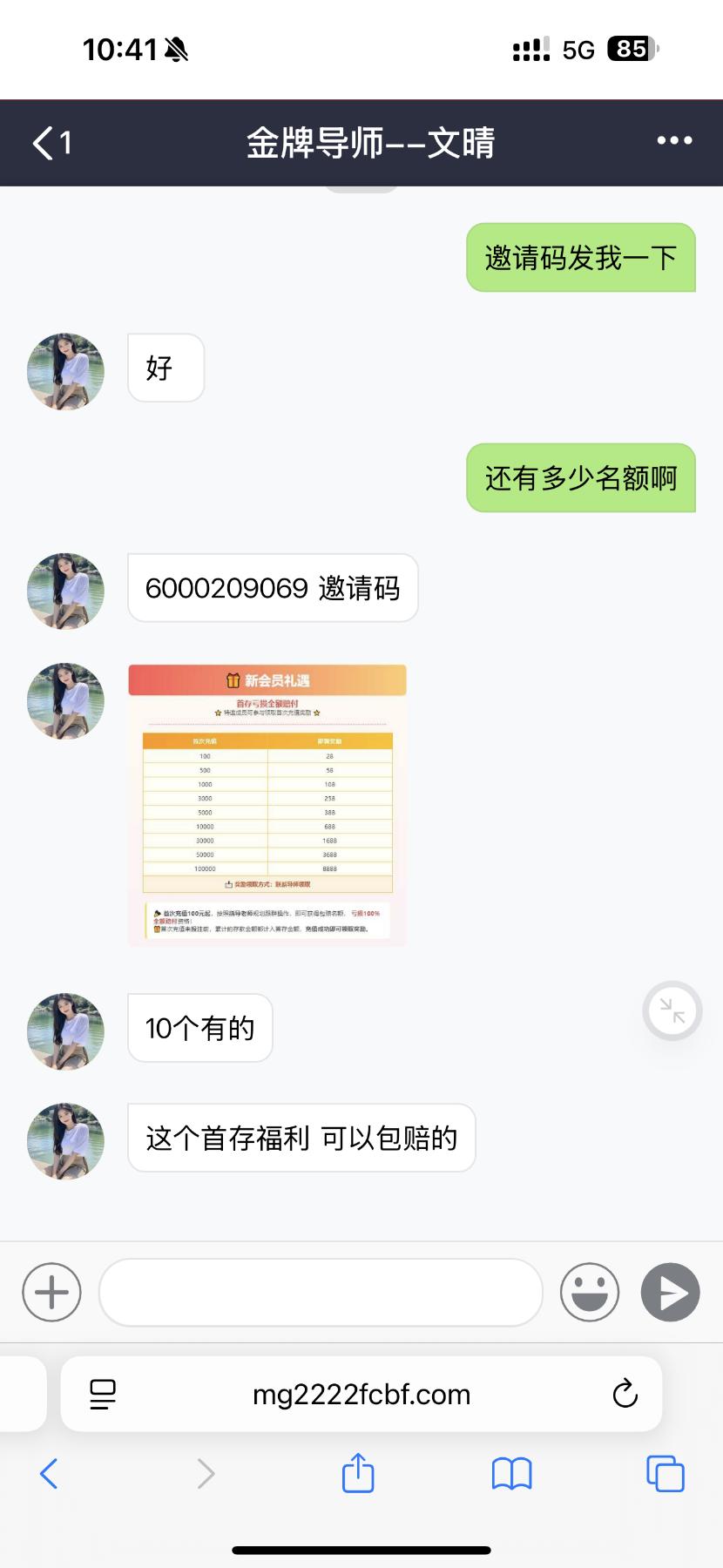Tap the floating collapse arrows button

tap(672, 1010)
